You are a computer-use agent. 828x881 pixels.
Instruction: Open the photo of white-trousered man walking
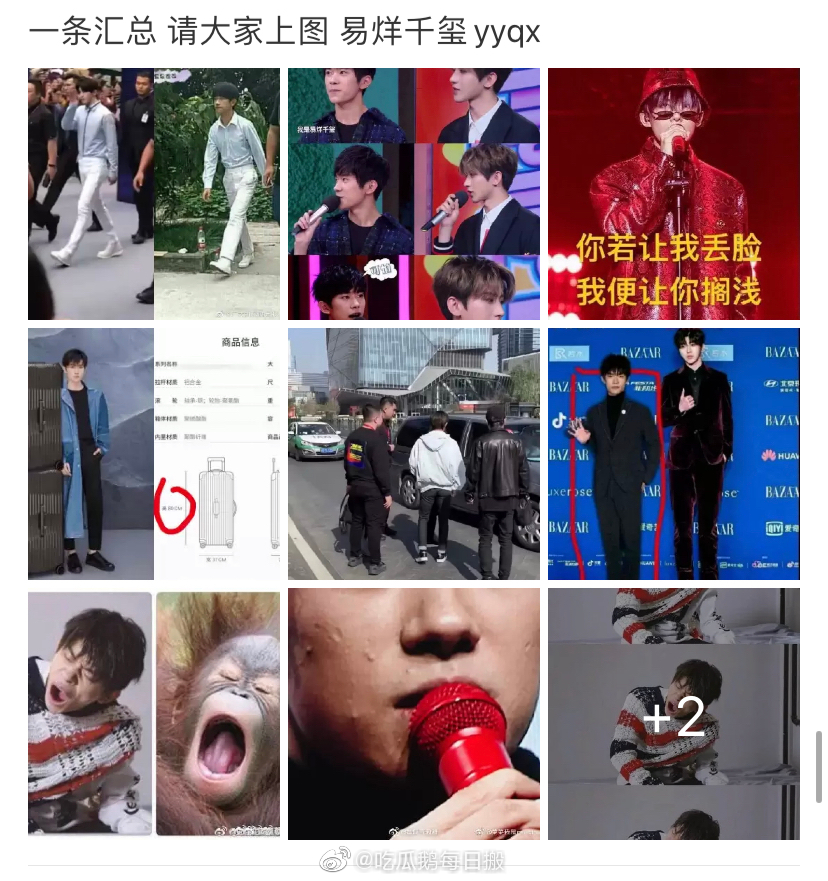pos(154,194)
